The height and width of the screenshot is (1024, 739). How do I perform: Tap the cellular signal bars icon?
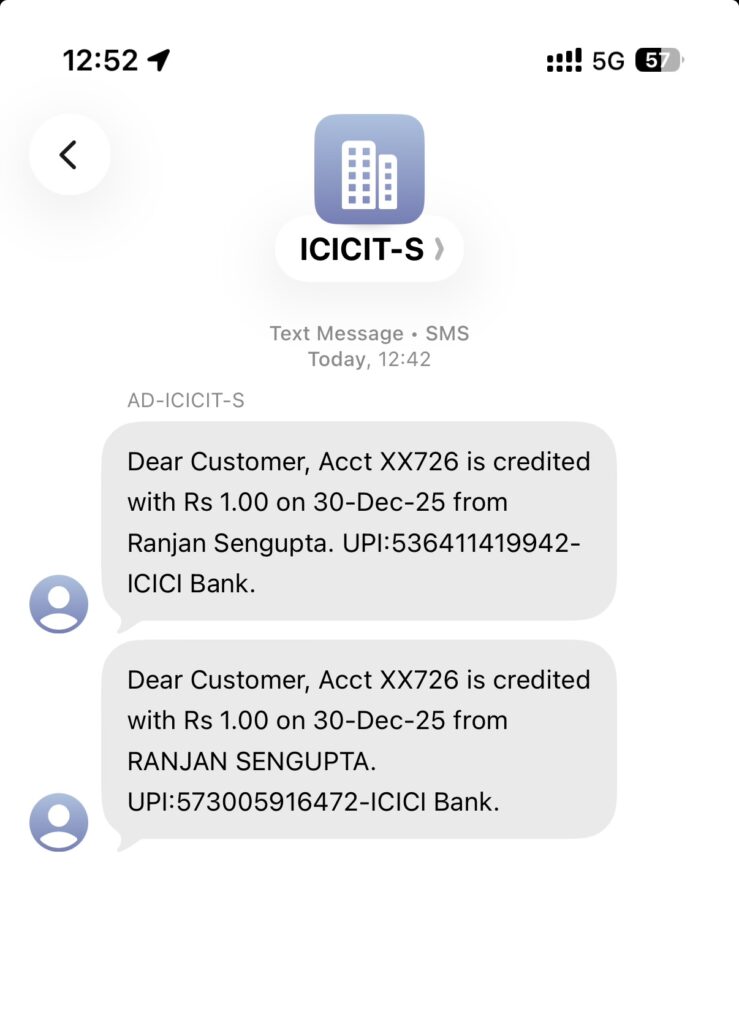click(563, 60)
